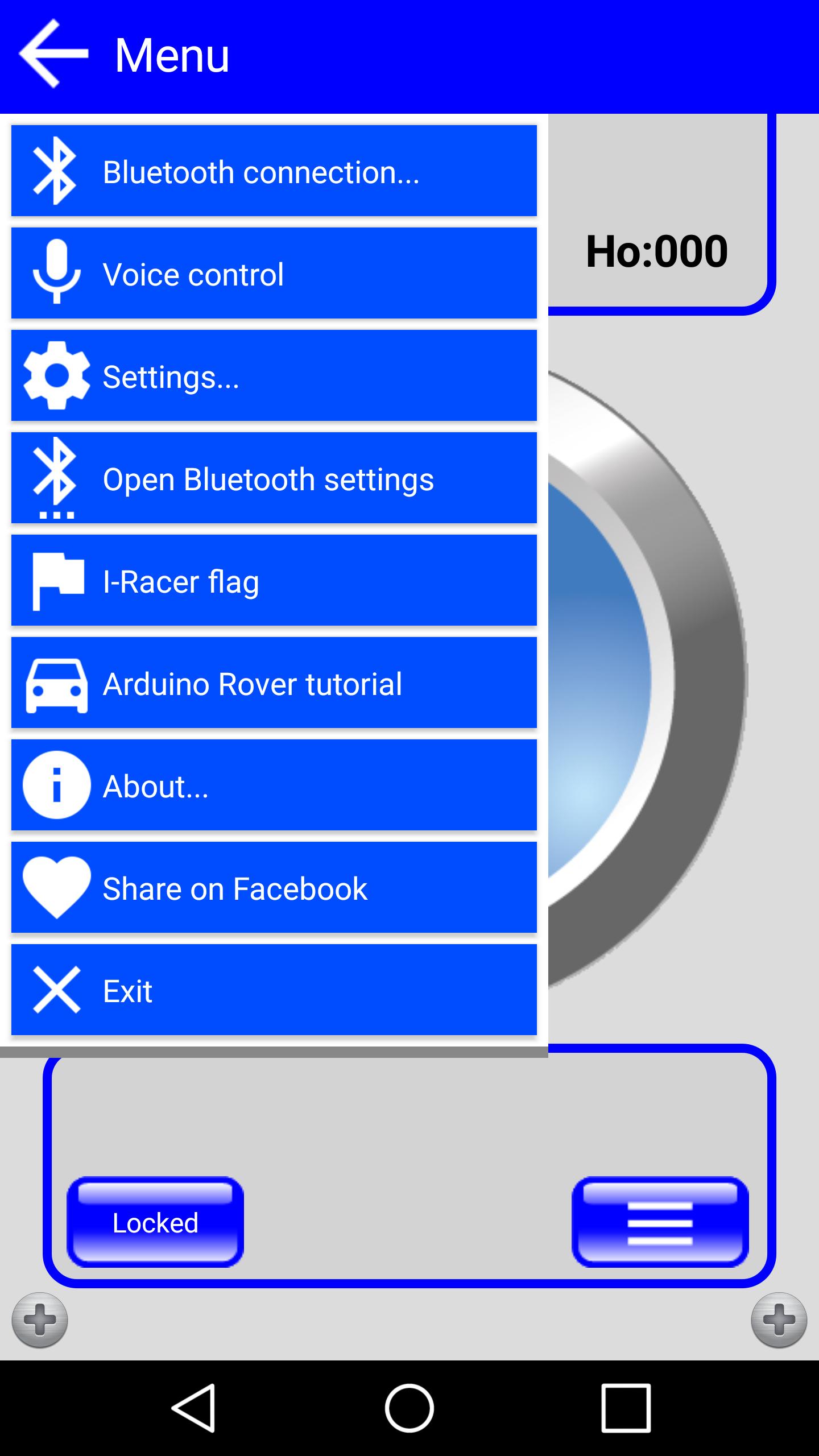Tap the hamburger menu button
The image size is (819, 1456).
point(660,1222)
